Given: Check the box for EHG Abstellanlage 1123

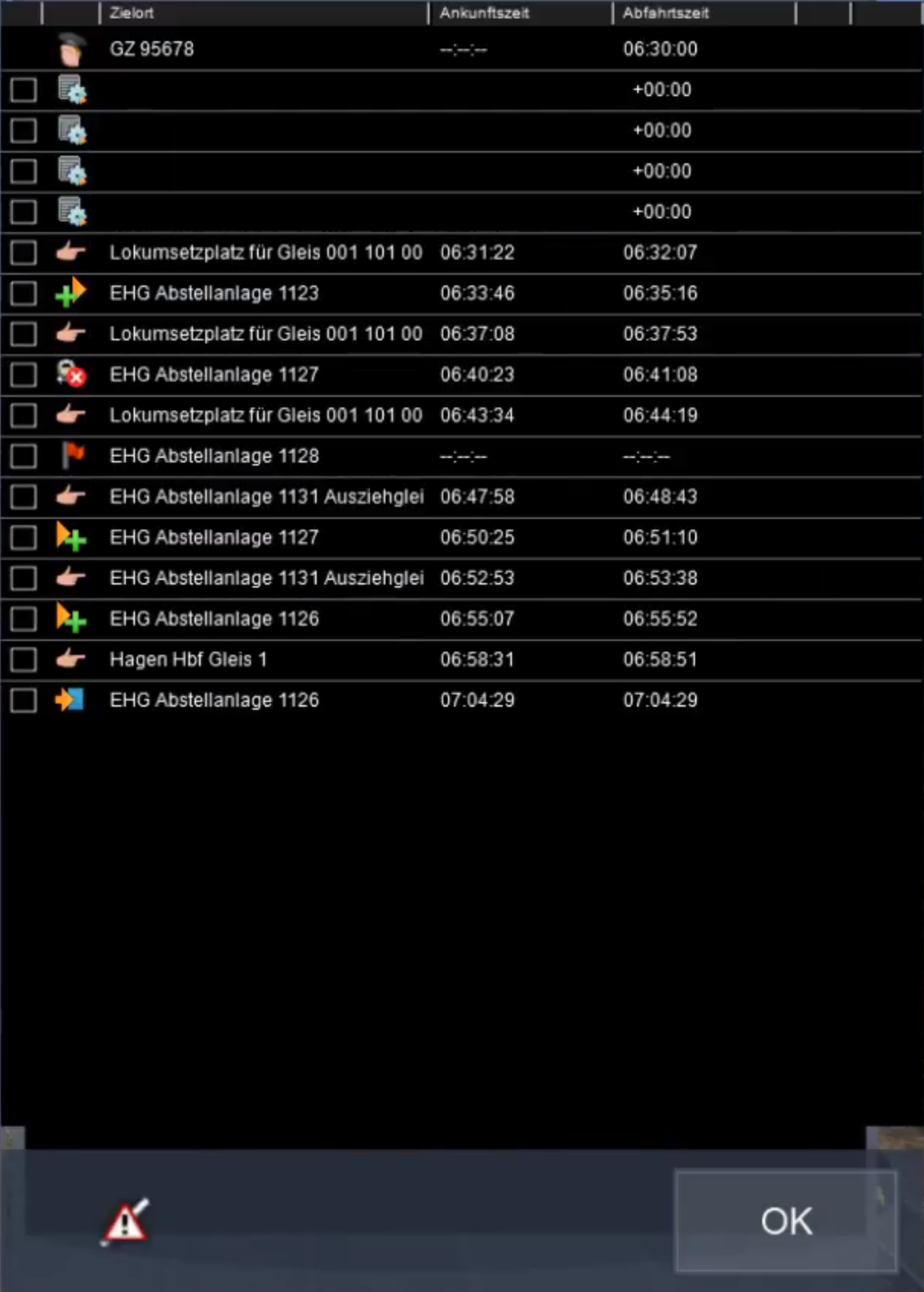Looking at the screenshot, I should tap(24, 293).
